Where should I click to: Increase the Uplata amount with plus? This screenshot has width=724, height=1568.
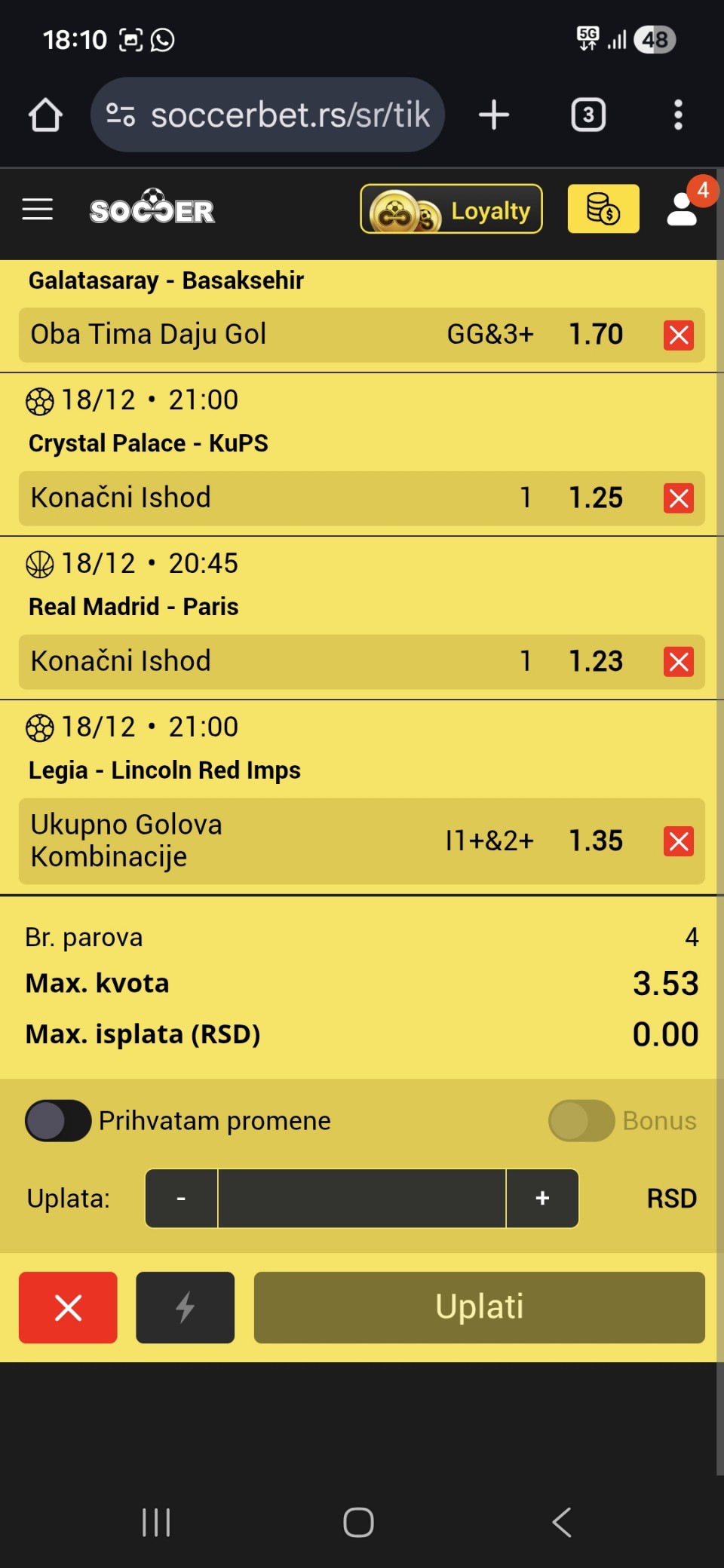542,1199
